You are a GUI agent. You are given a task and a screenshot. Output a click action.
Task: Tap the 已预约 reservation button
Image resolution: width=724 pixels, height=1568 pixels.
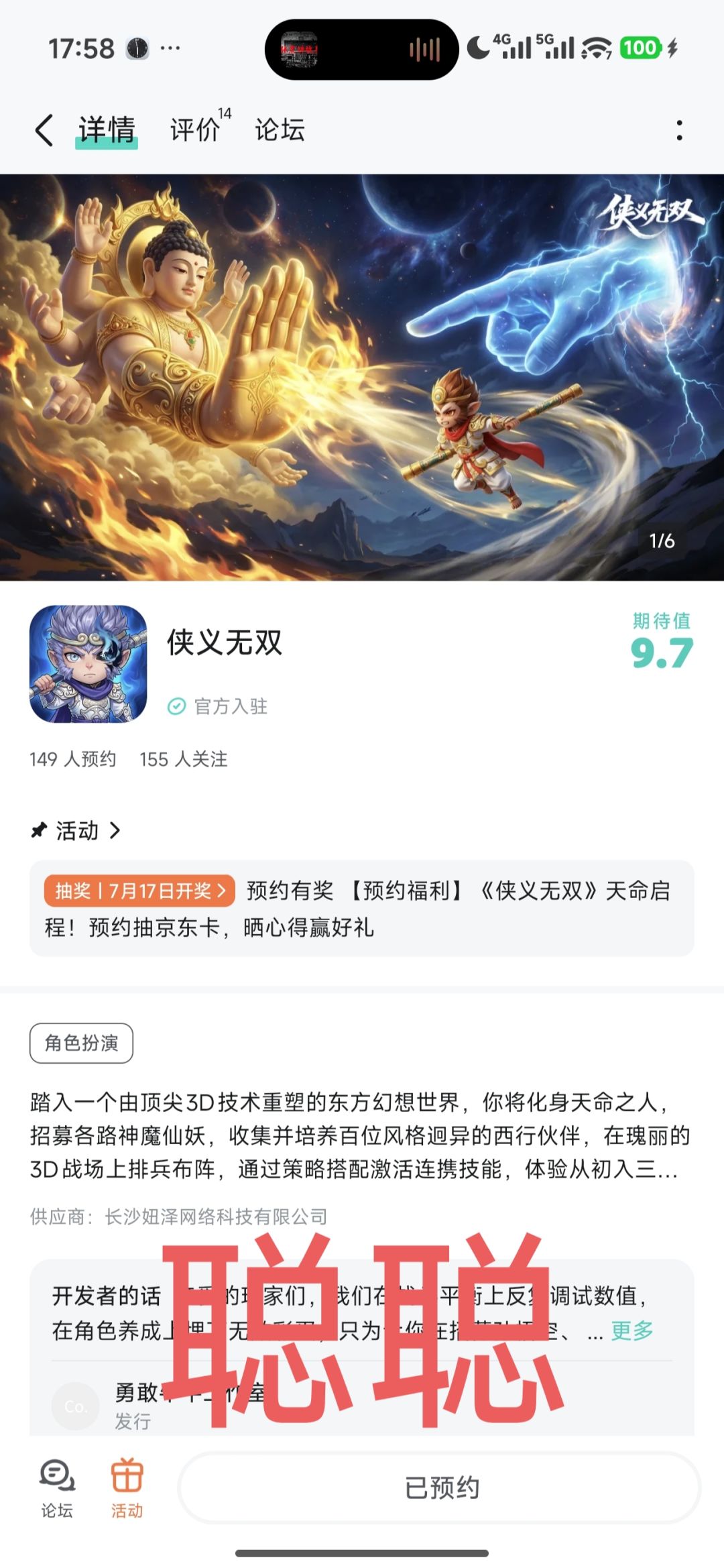(440, 1488)
